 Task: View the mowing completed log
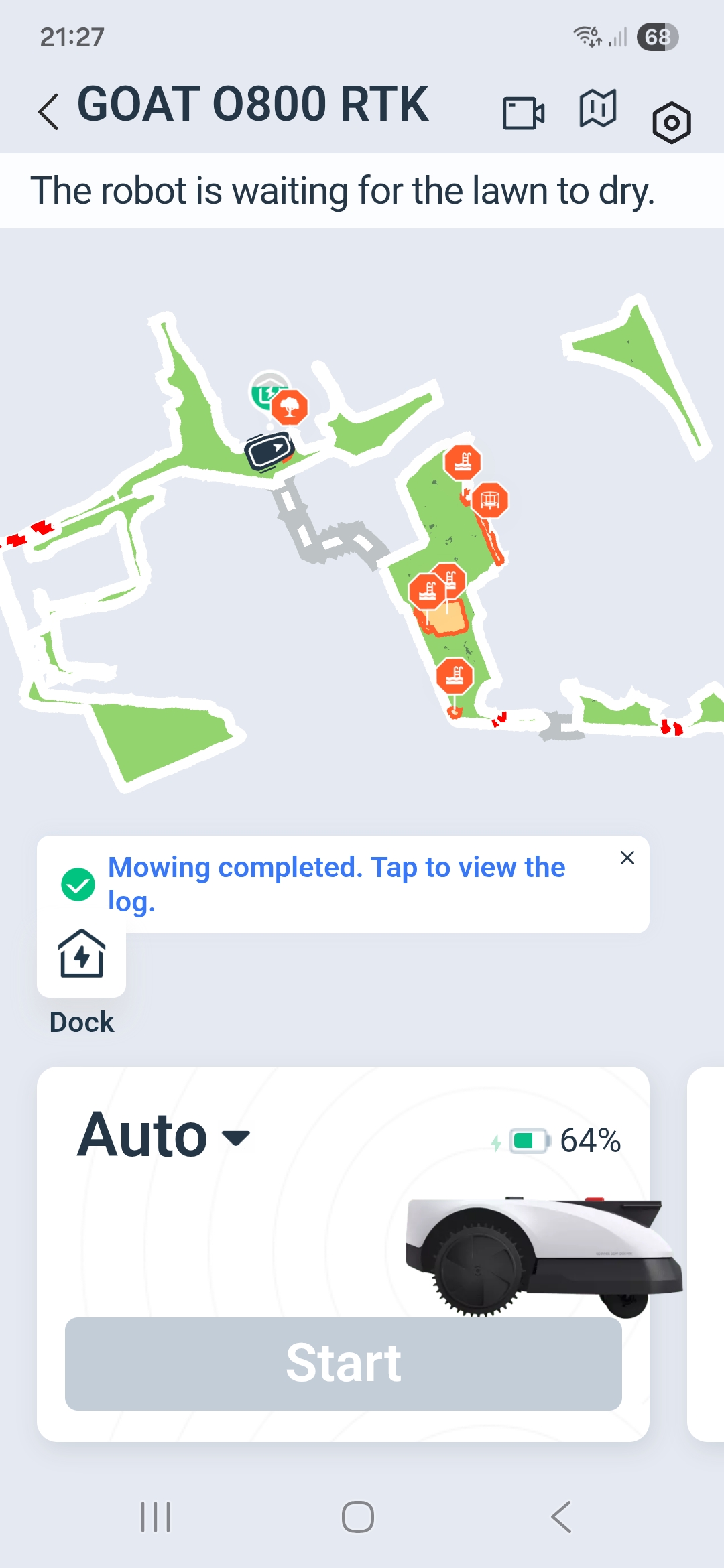click(335, 883)
